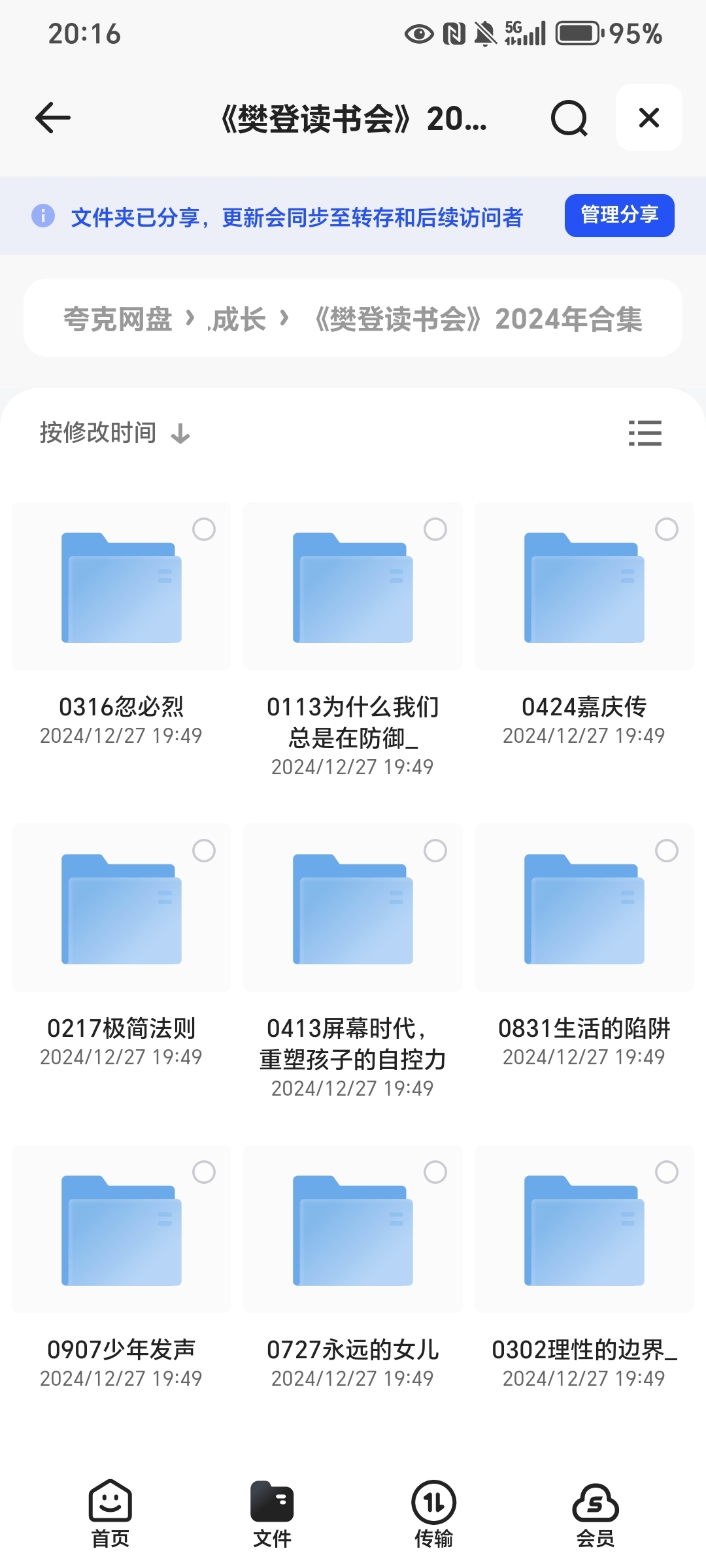Close this folder view with X
Image resolution: width=706 pixels, height=1568 pixels.
pyautogui.click(x=649, y=118)
